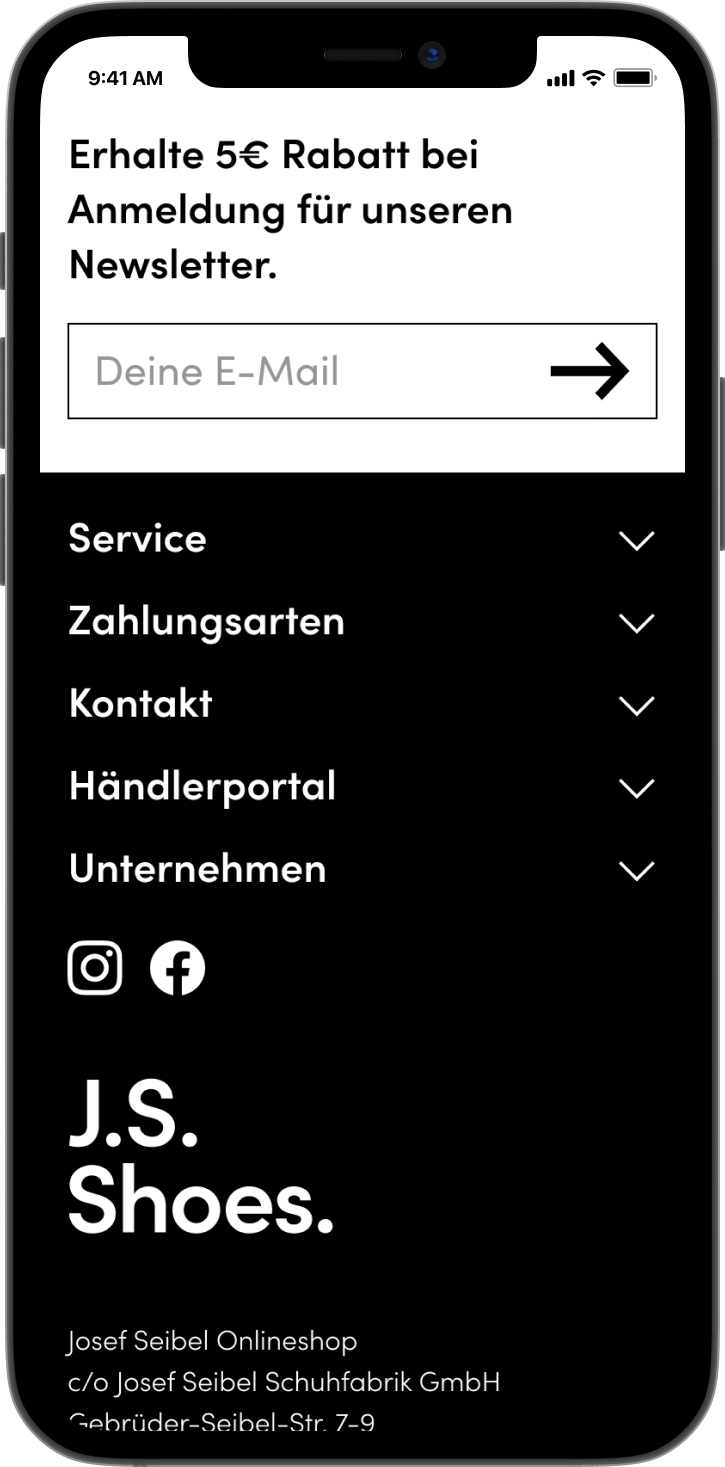
Task: Open the Instagram page
Action: 95,968
